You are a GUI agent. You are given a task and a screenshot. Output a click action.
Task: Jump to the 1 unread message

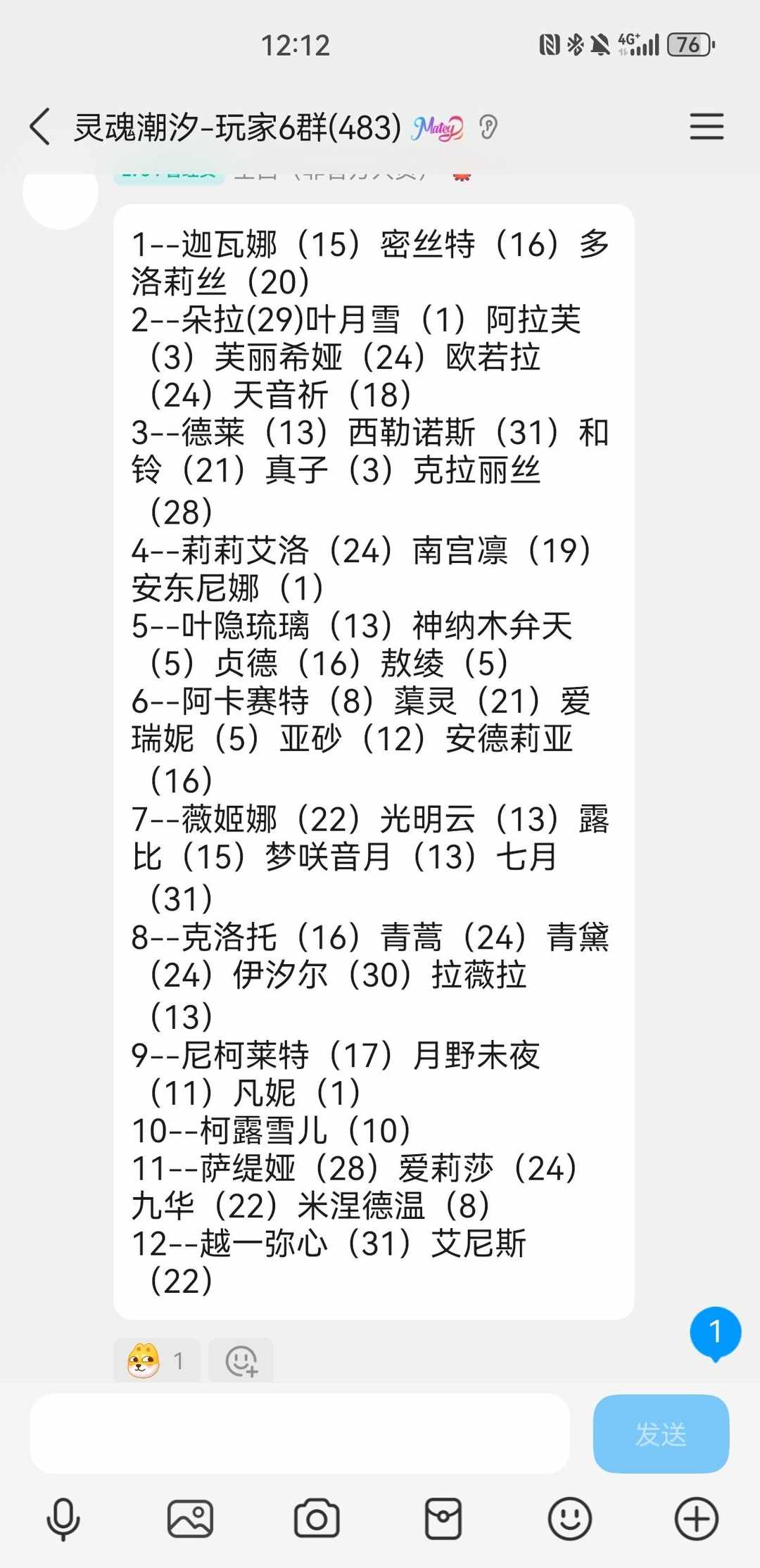click(715, 1332)
